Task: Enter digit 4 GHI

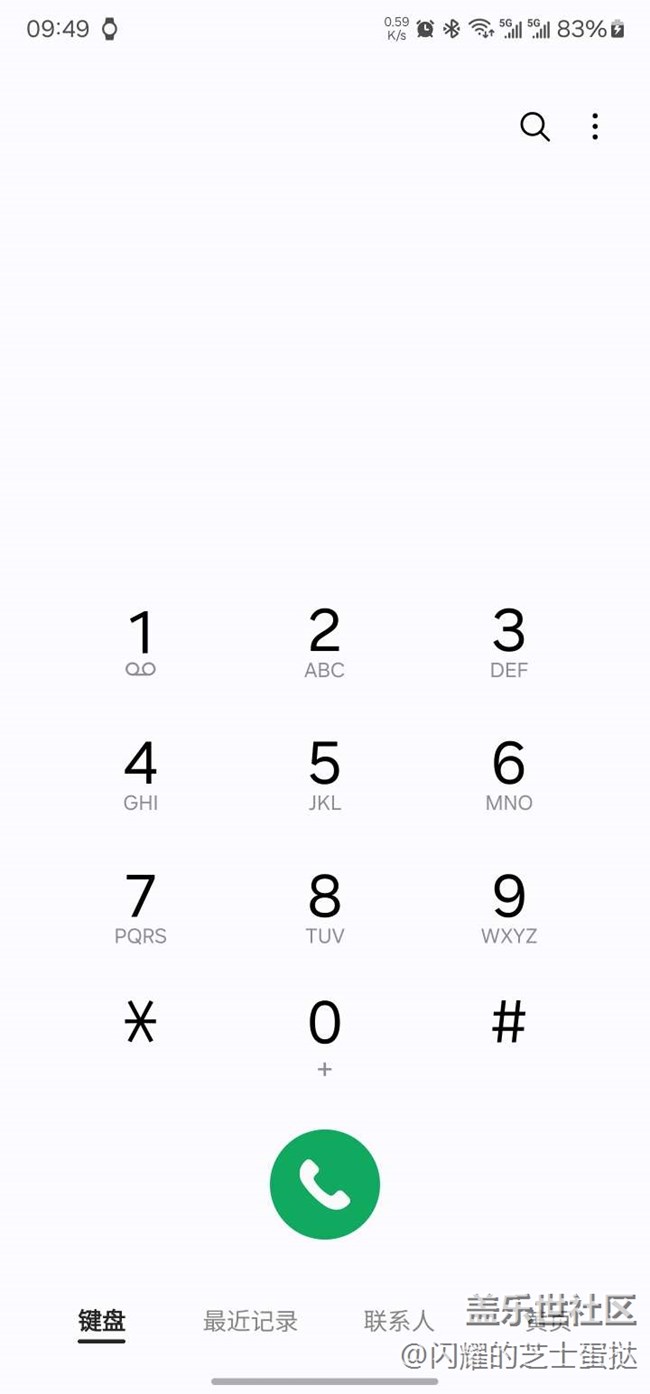Action: click(141, 776)
